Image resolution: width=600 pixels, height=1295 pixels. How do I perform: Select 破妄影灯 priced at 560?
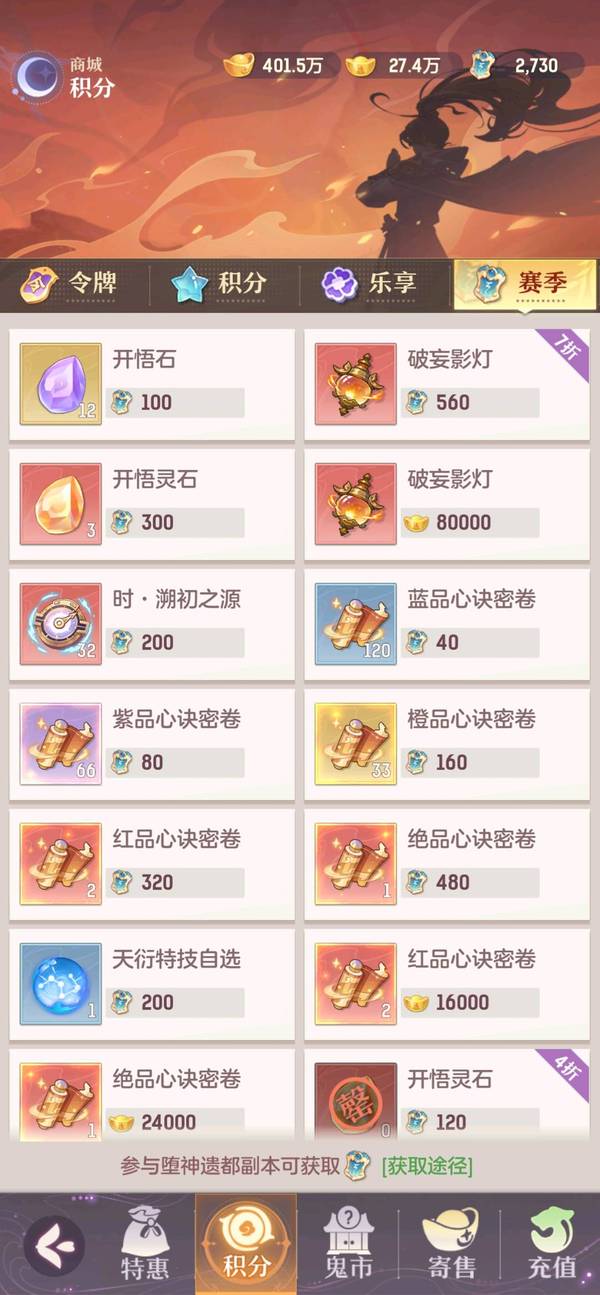(447, 384)
